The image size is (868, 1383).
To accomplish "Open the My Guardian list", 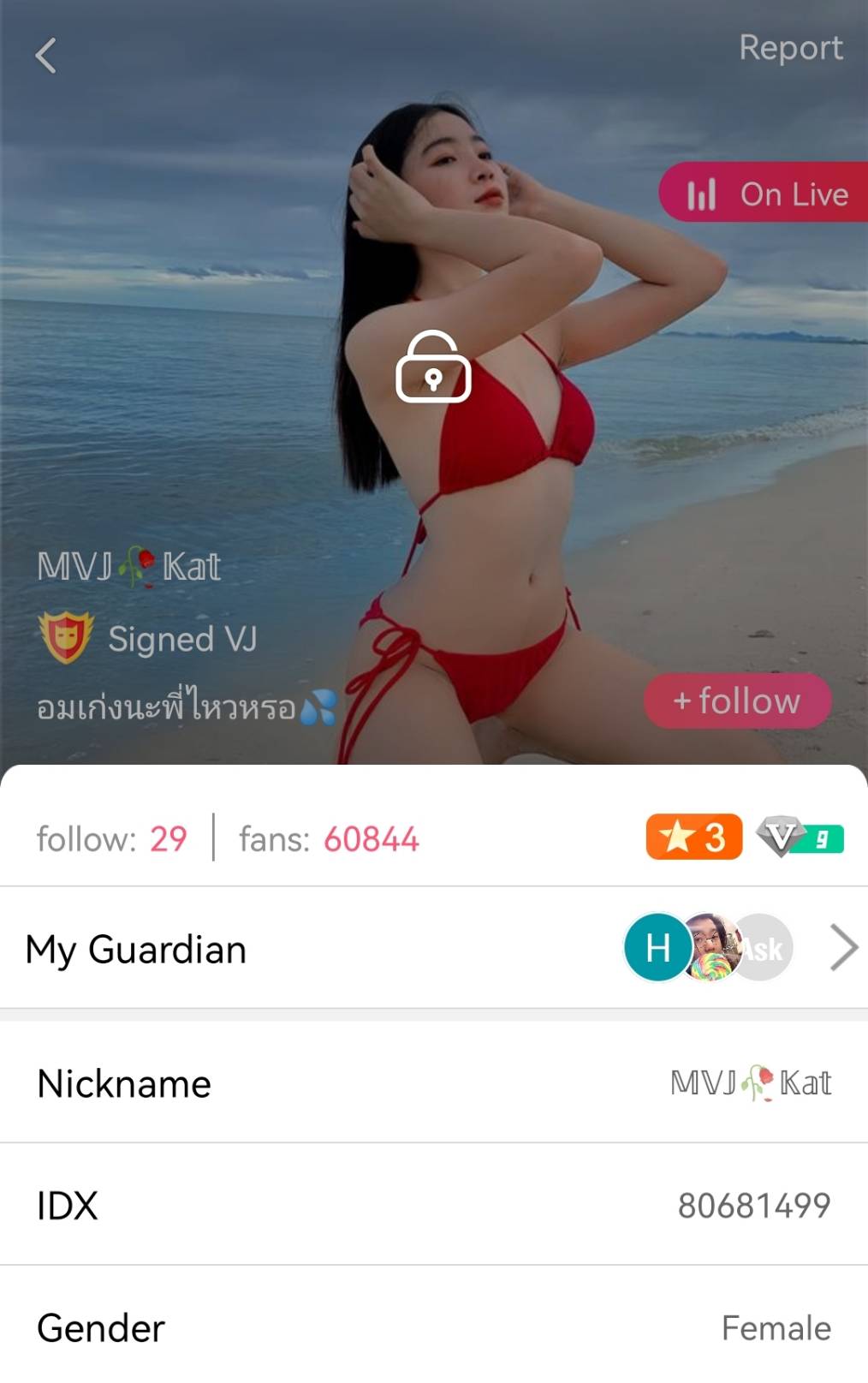I will tap(843, 948).
